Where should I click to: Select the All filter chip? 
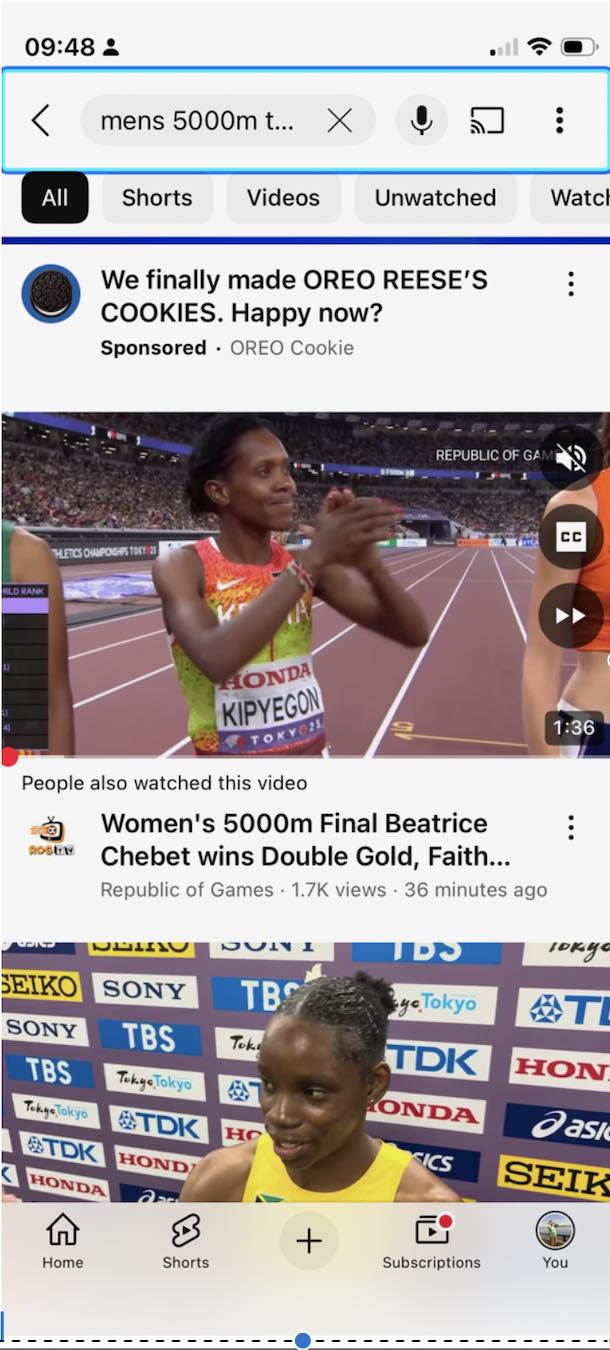[x=55, y=198]
